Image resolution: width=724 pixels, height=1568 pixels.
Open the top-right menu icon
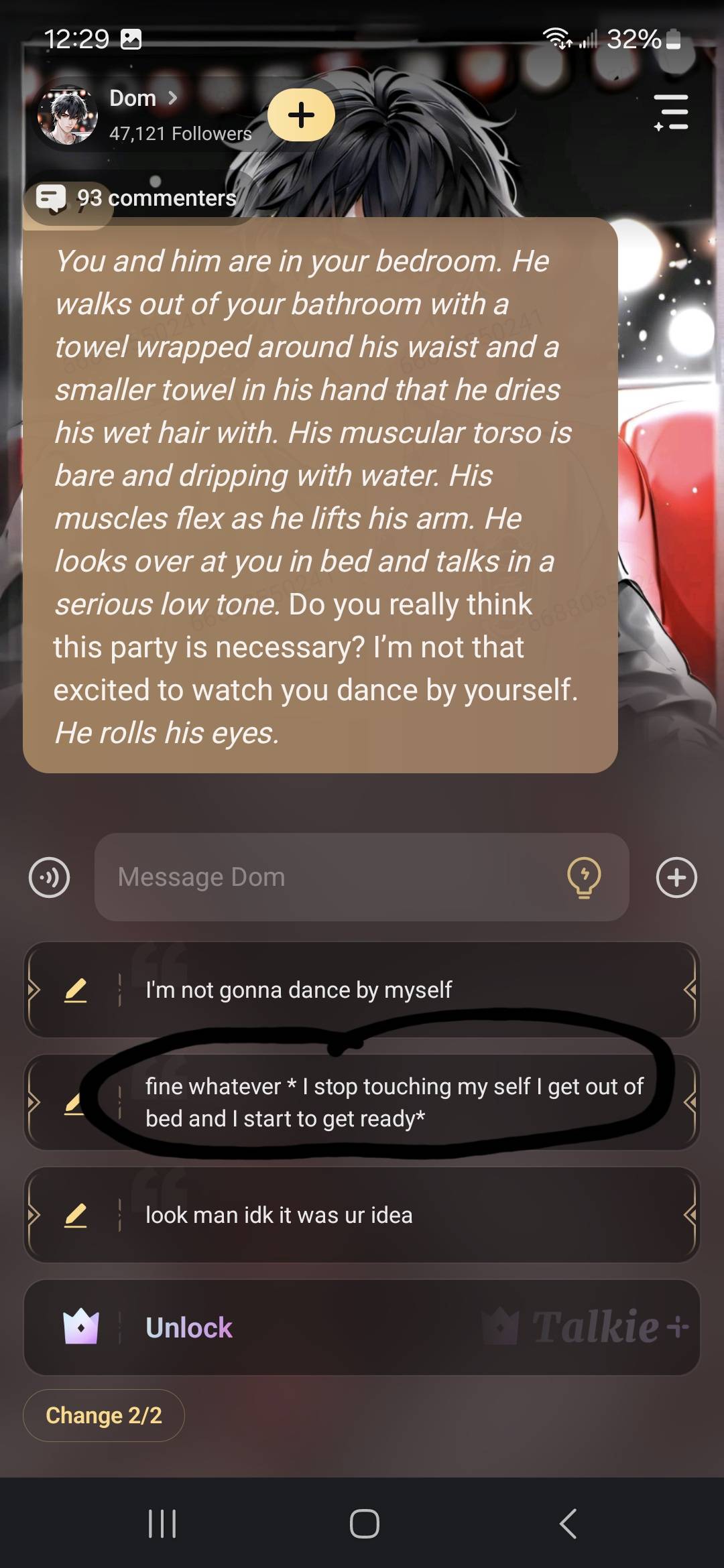671,112
